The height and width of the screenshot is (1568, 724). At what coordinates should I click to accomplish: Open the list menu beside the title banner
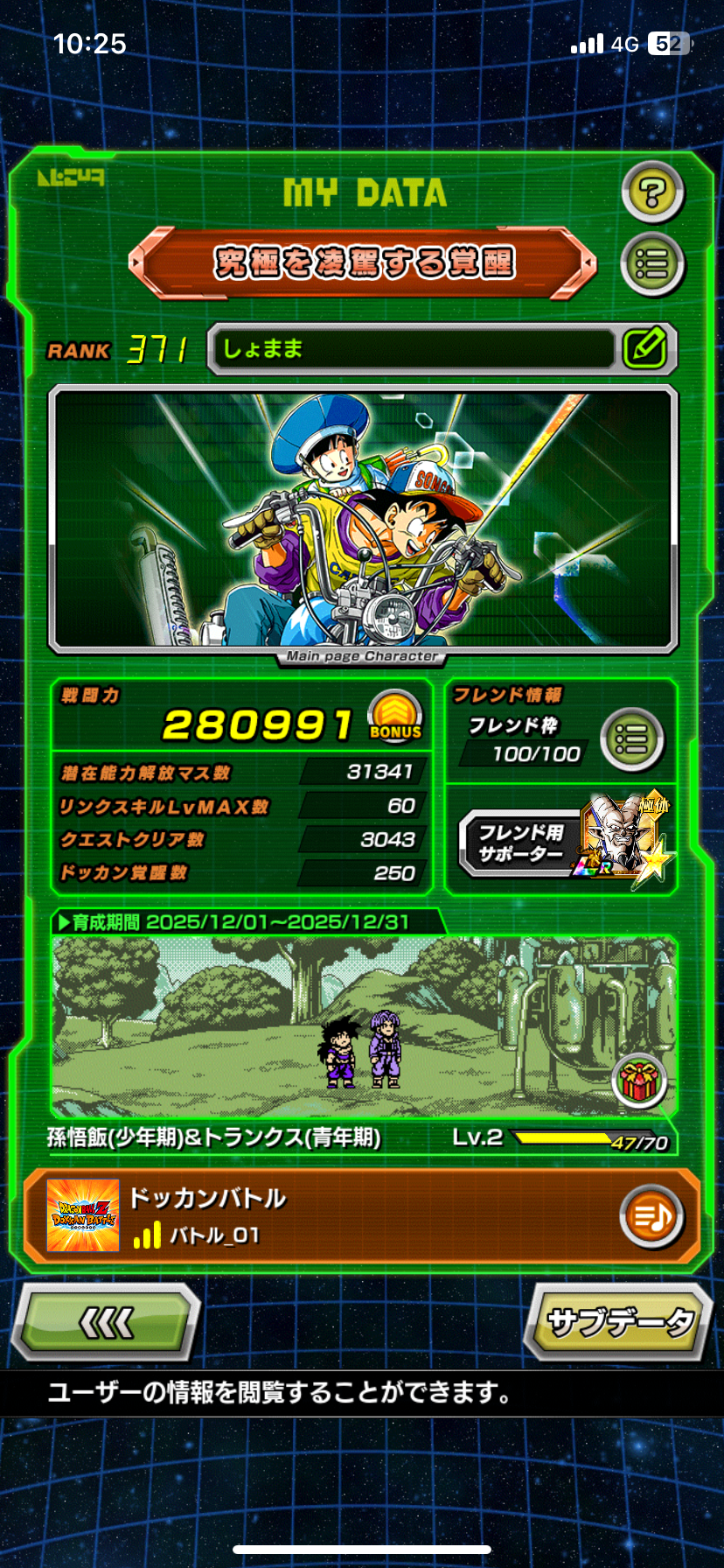pyautogui.click(x=652, y=264)
